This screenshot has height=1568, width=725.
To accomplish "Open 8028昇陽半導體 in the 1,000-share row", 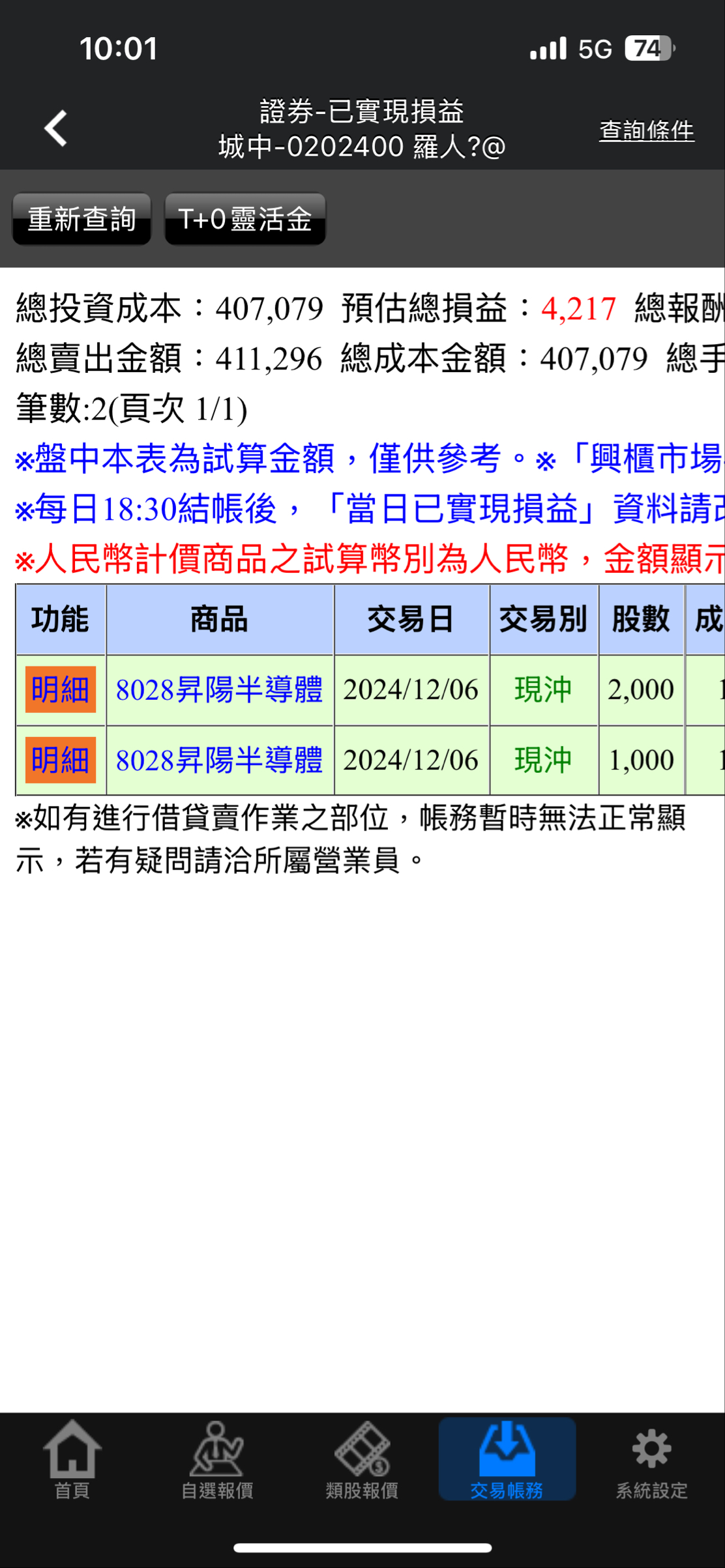I will tap(219, 760).
